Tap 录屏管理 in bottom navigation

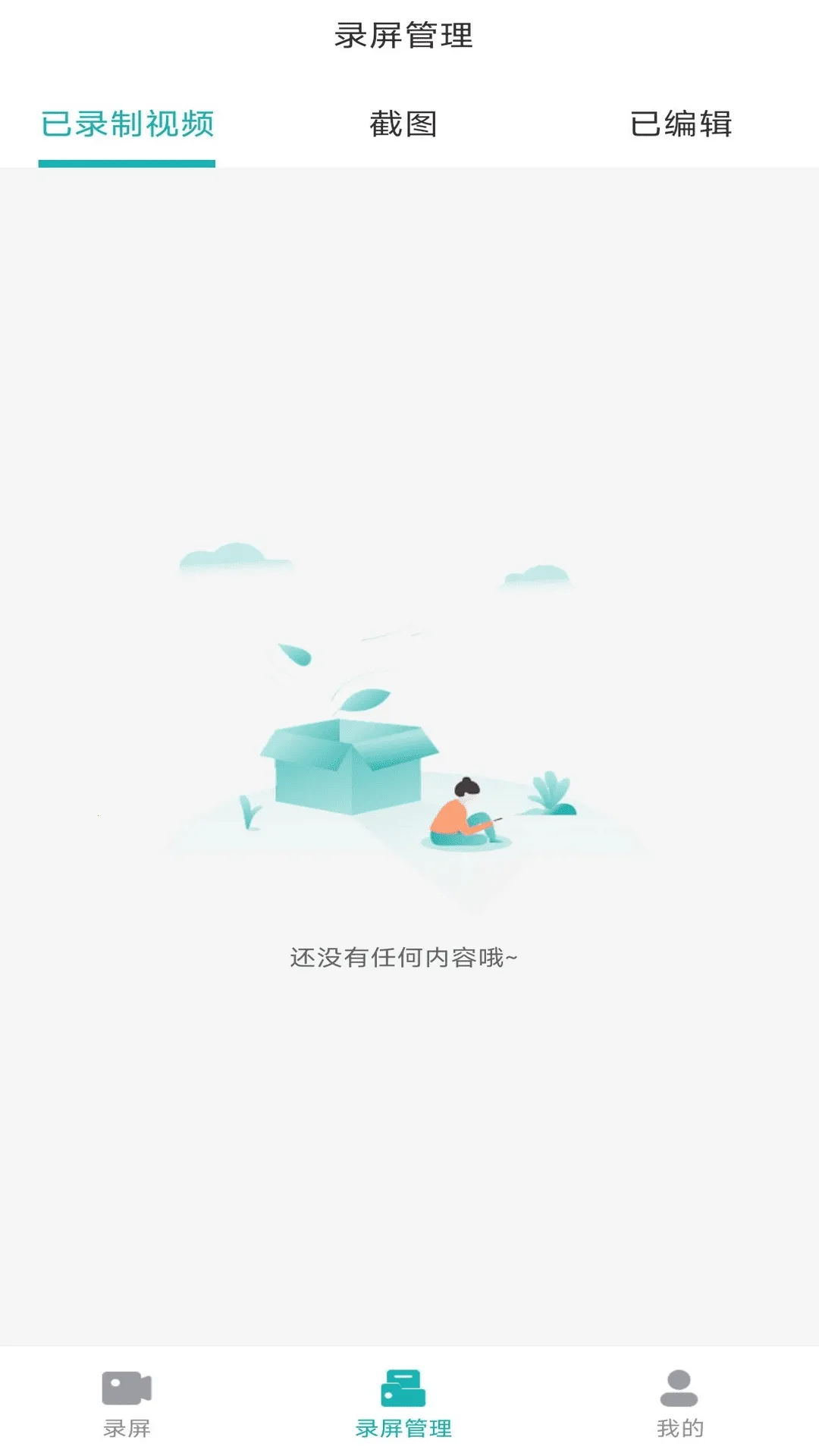click(403, 1403)
